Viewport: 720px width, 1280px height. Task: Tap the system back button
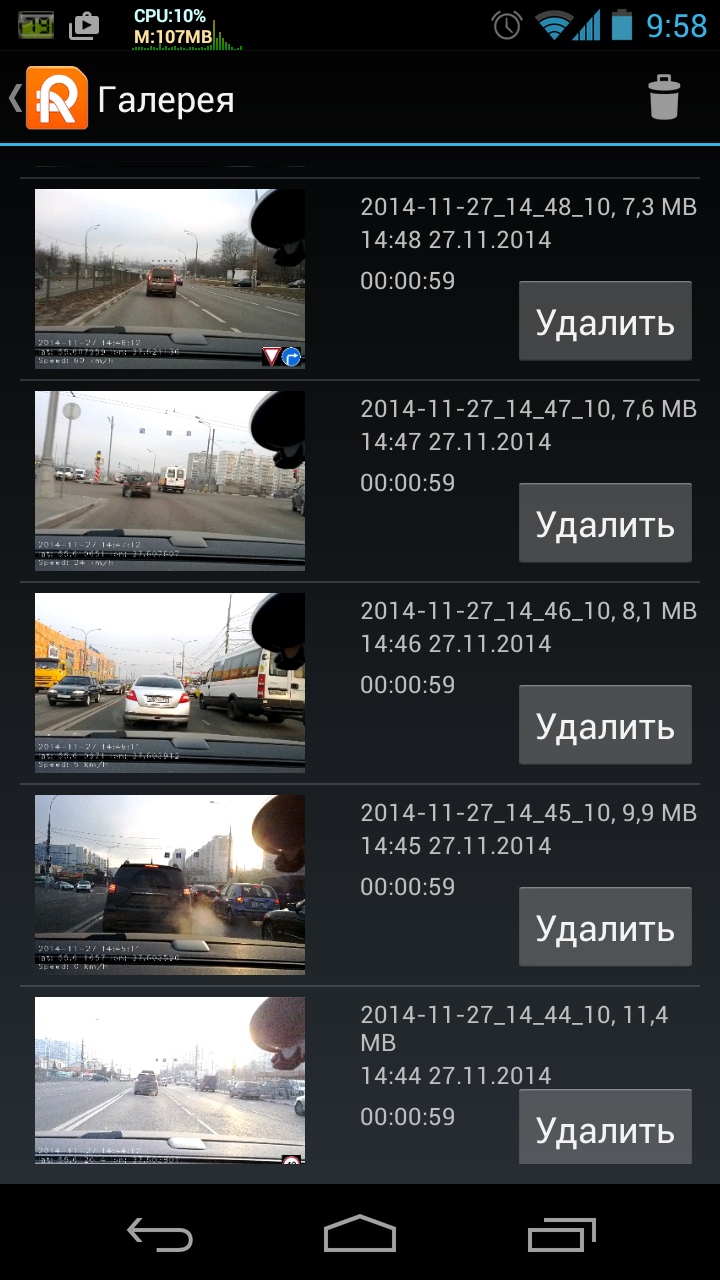[160, 1236]
